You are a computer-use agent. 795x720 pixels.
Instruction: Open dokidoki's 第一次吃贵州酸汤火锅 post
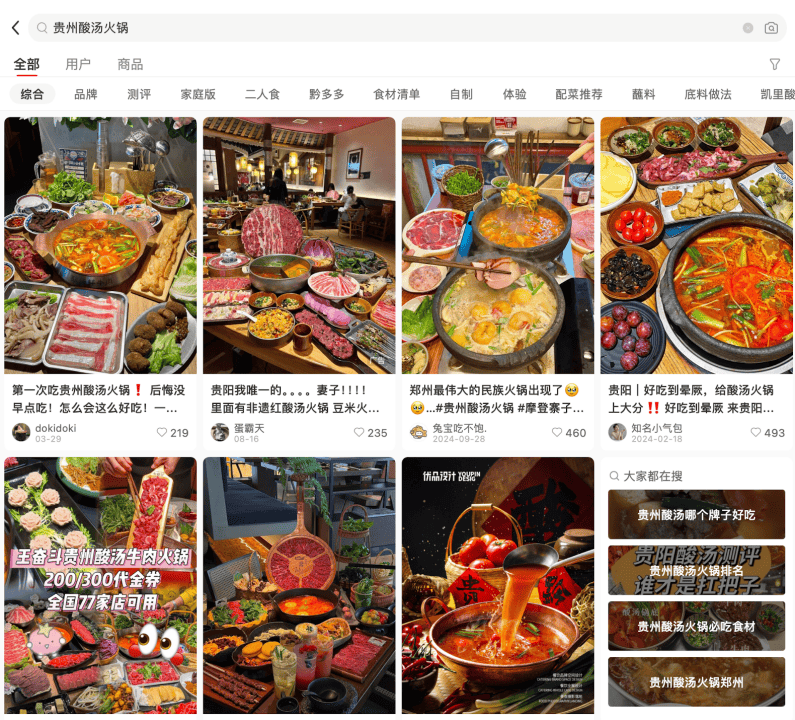tap(100, 250)
